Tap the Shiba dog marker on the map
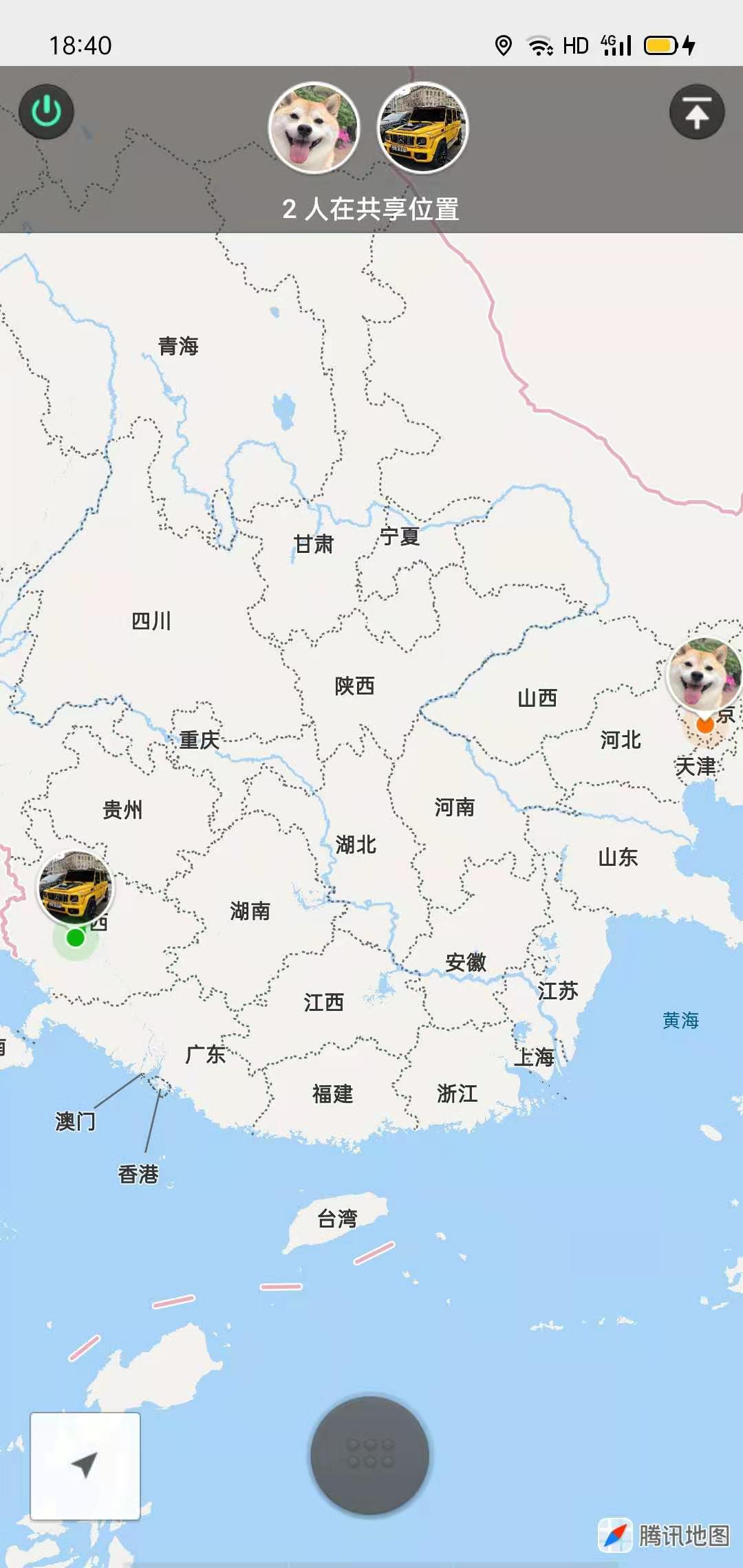 [704, 675]
